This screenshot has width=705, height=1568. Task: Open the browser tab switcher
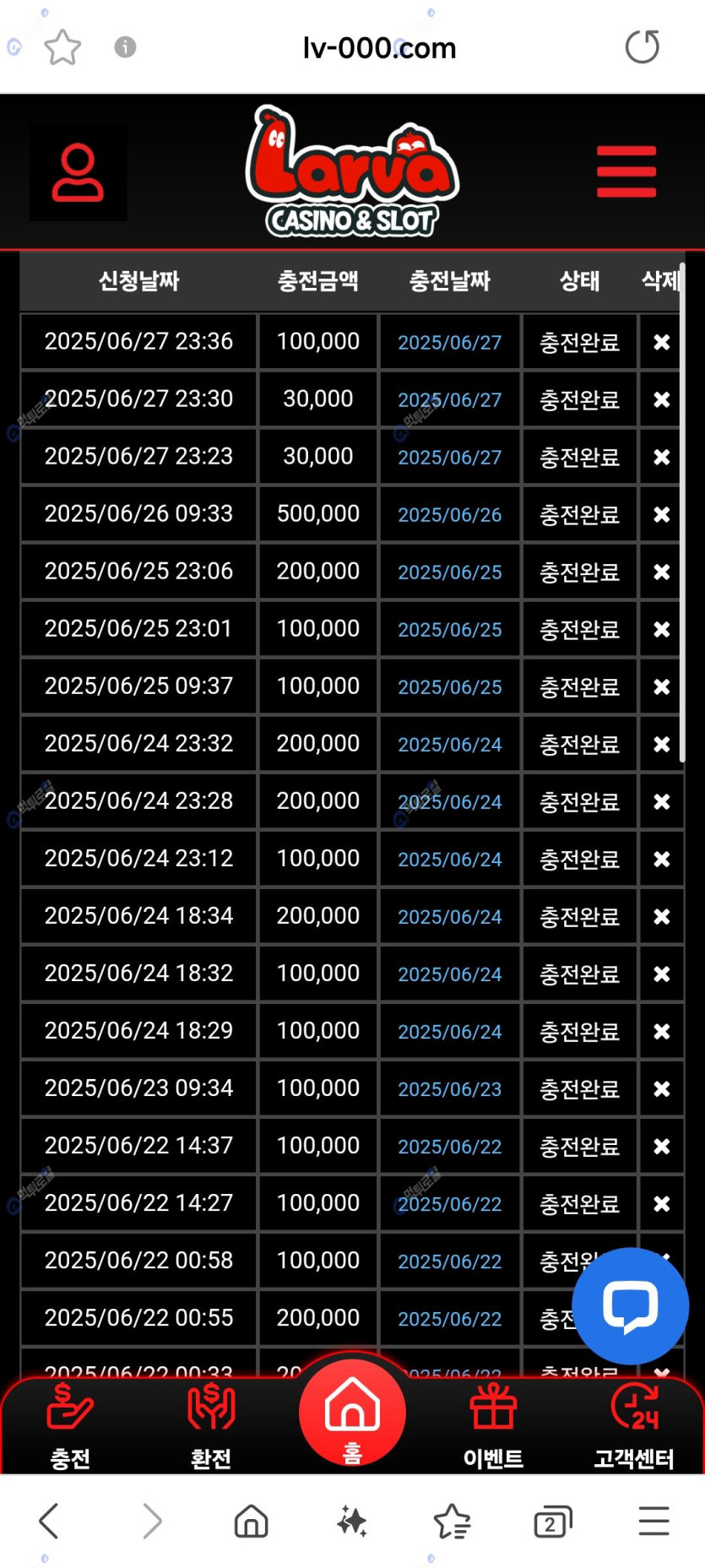tap(552, 1522)
